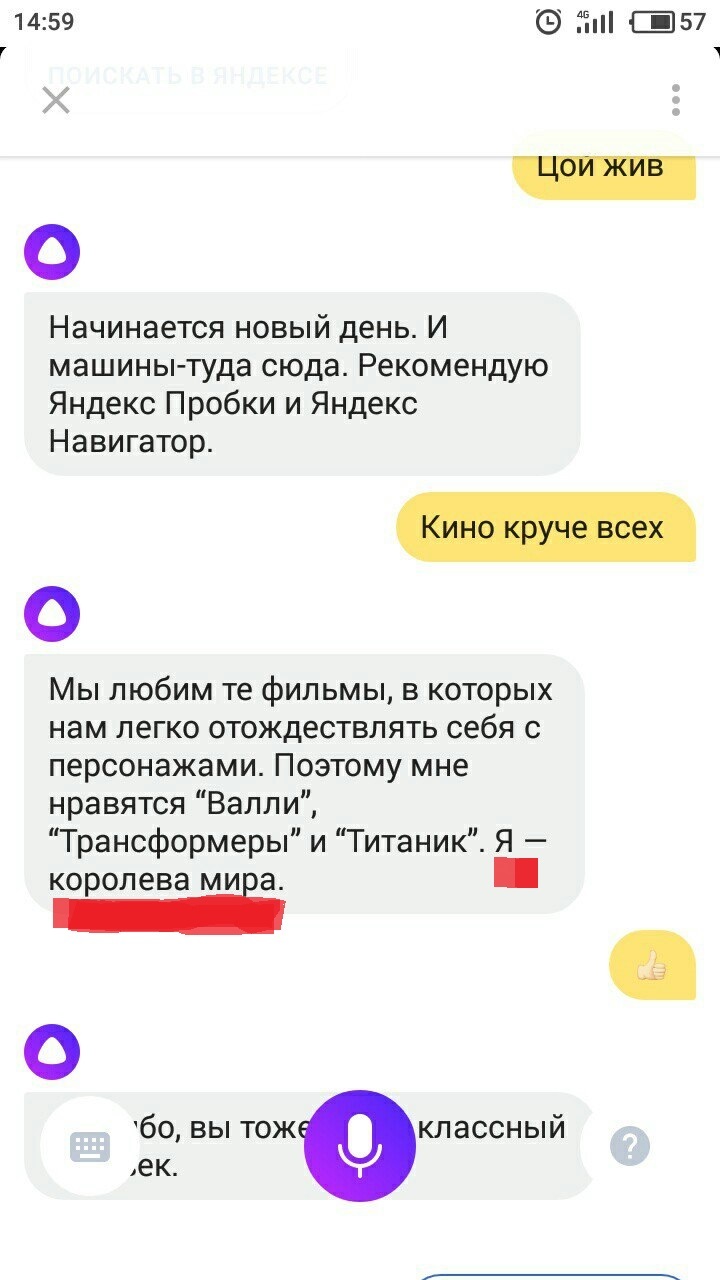Close the Alice chat window
This screenshot has width=720, height=1280.
point(56,100)
